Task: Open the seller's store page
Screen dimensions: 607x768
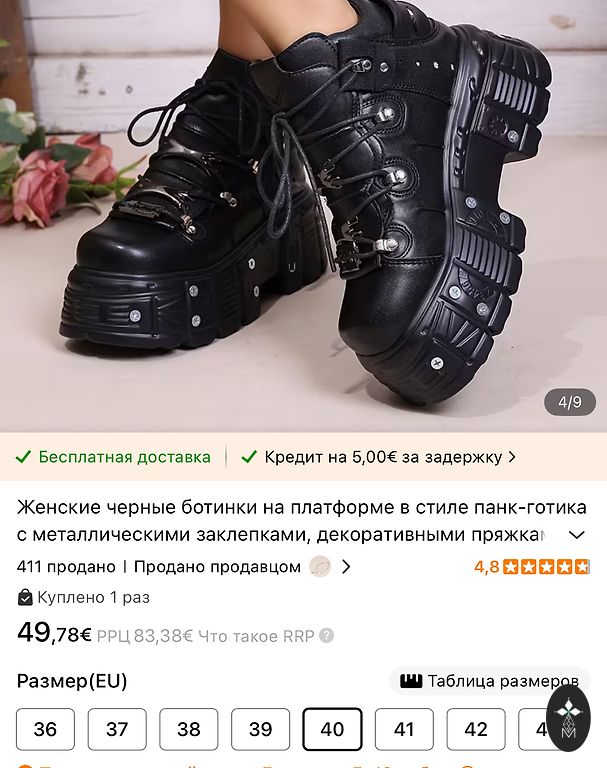Action: 330,566
